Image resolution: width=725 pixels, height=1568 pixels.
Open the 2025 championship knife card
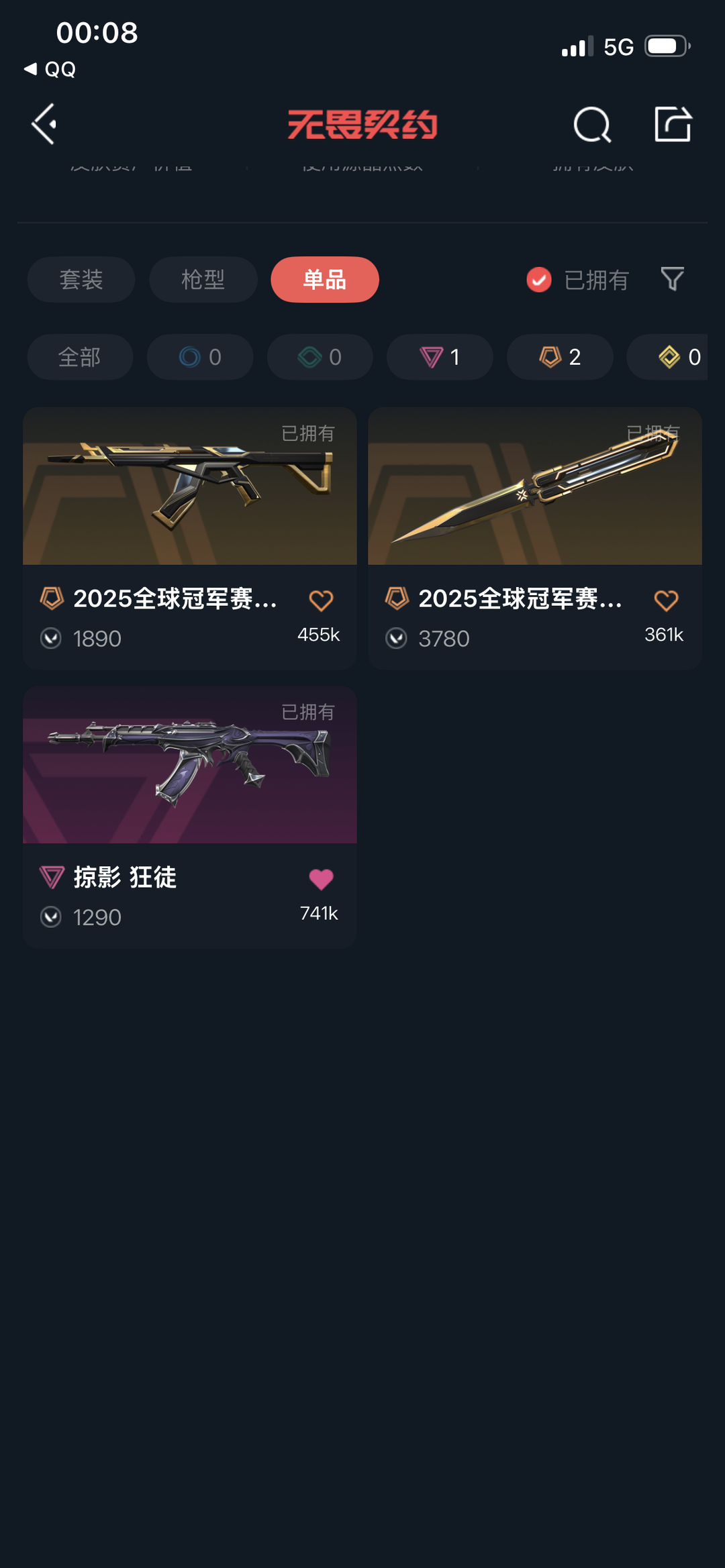(534, 486)
